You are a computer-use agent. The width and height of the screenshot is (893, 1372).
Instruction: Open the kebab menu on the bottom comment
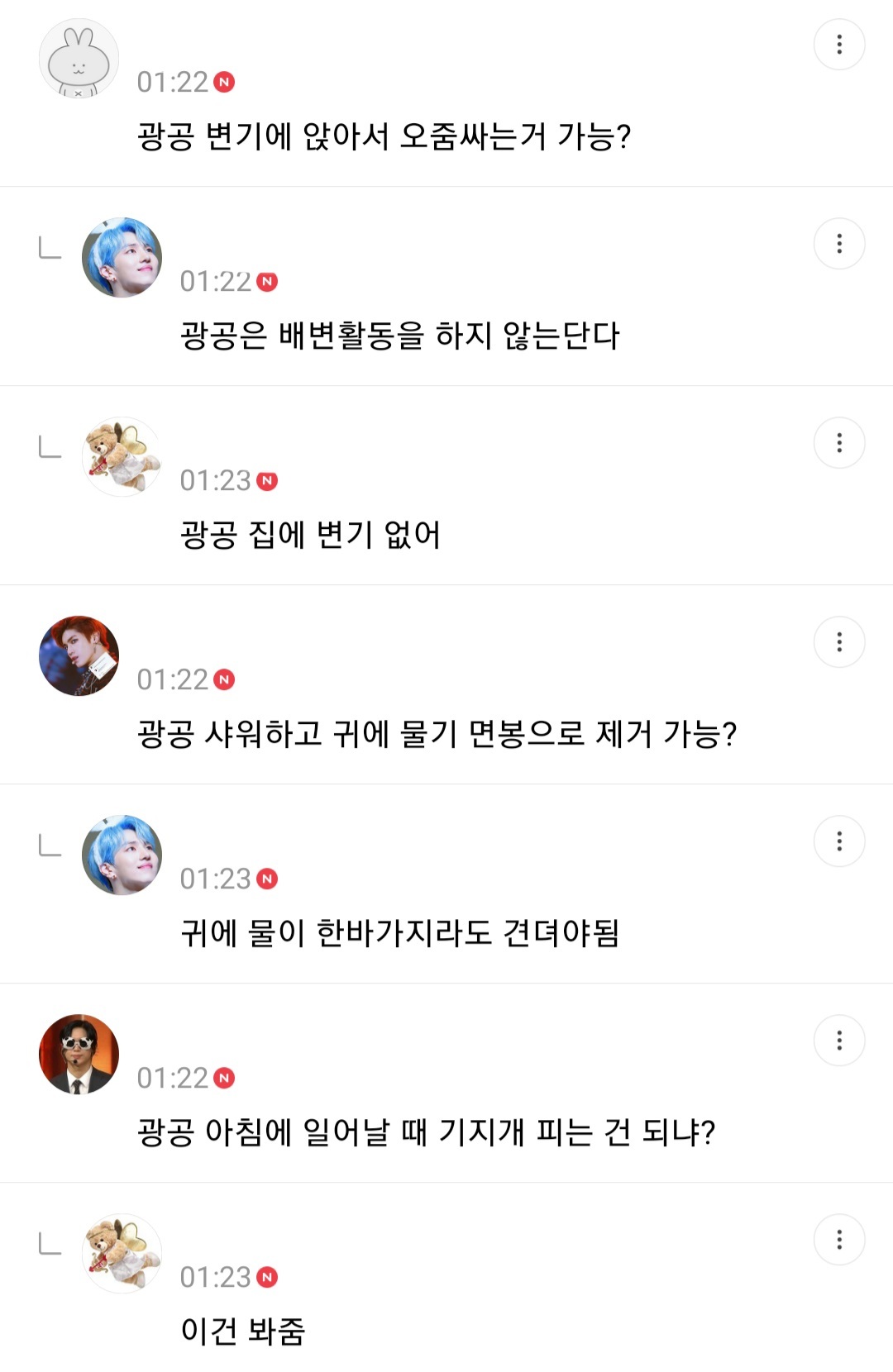click(841, 1240)
